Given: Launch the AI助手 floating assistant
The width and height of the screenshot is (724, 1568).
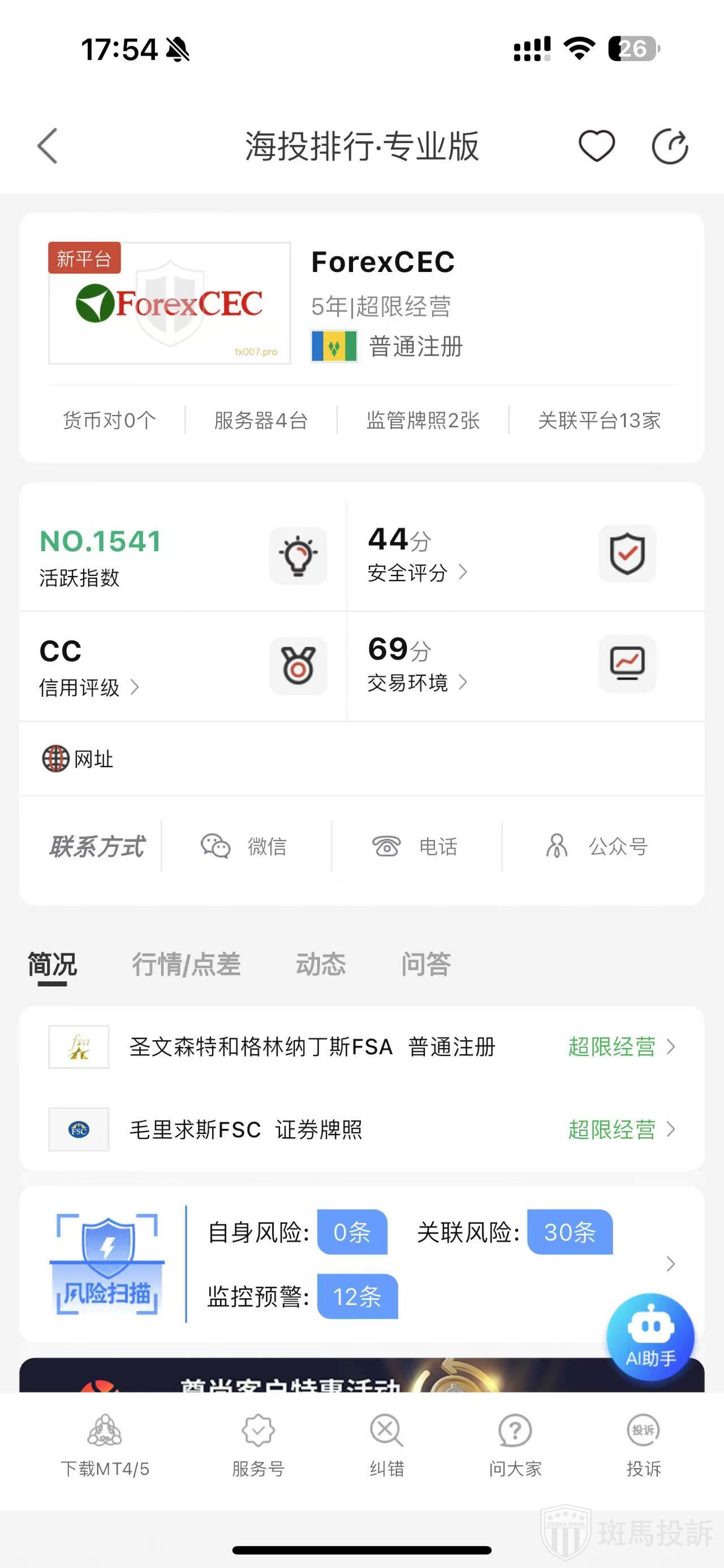Looking at the screenshot, I should 650,1337.
